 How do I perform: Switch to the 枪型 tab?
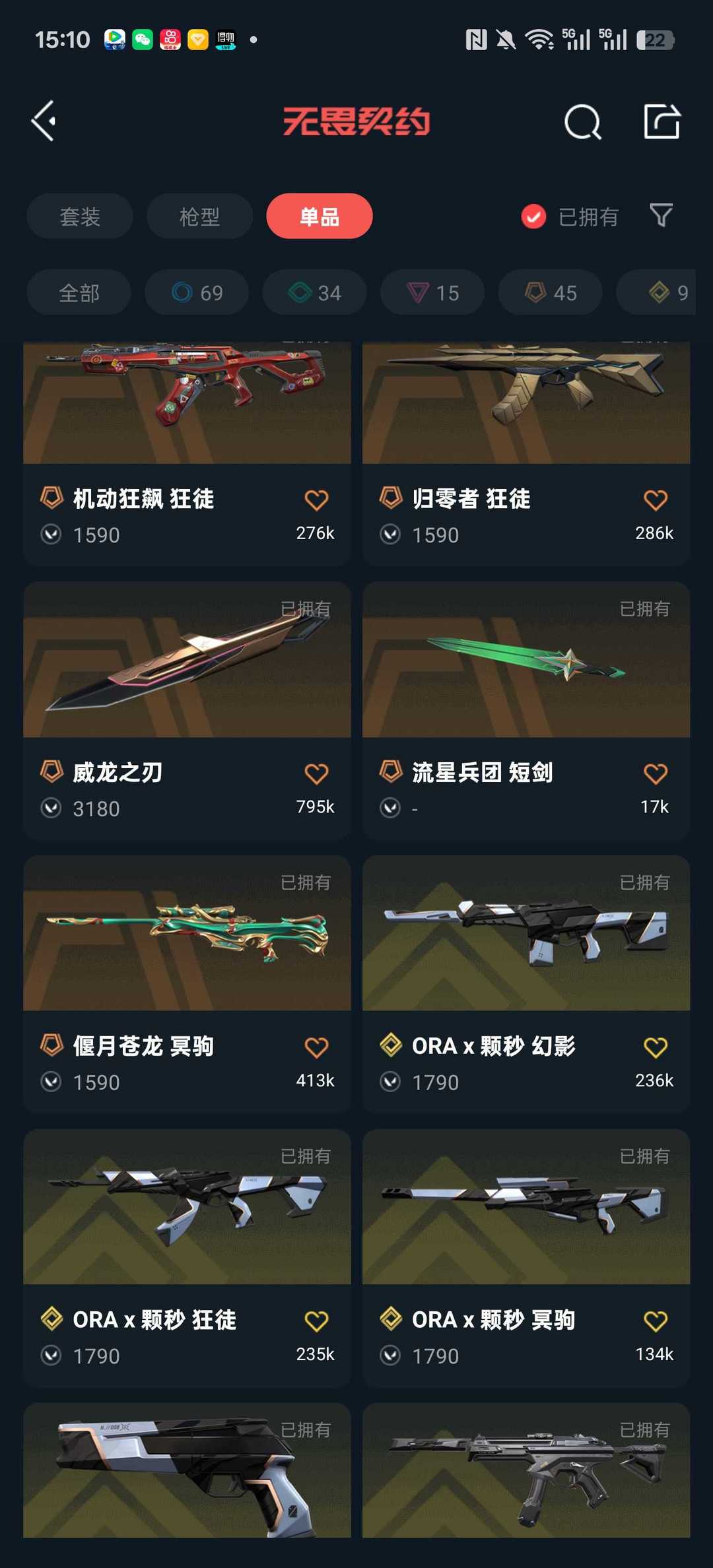[x=199, y=216]
